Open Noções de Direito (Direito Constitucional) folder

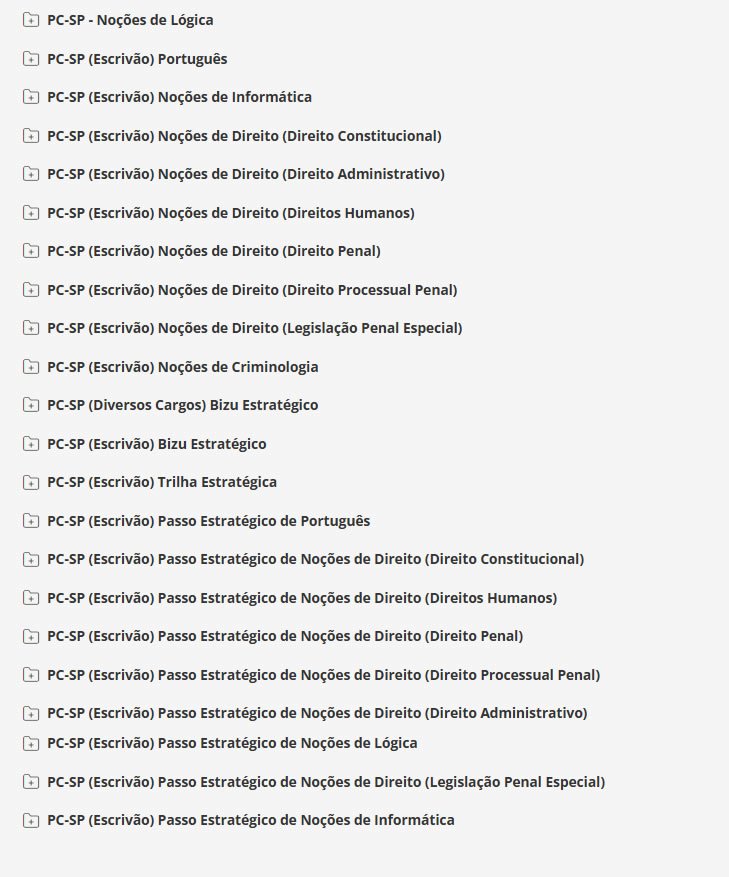(x=244, y=136)
